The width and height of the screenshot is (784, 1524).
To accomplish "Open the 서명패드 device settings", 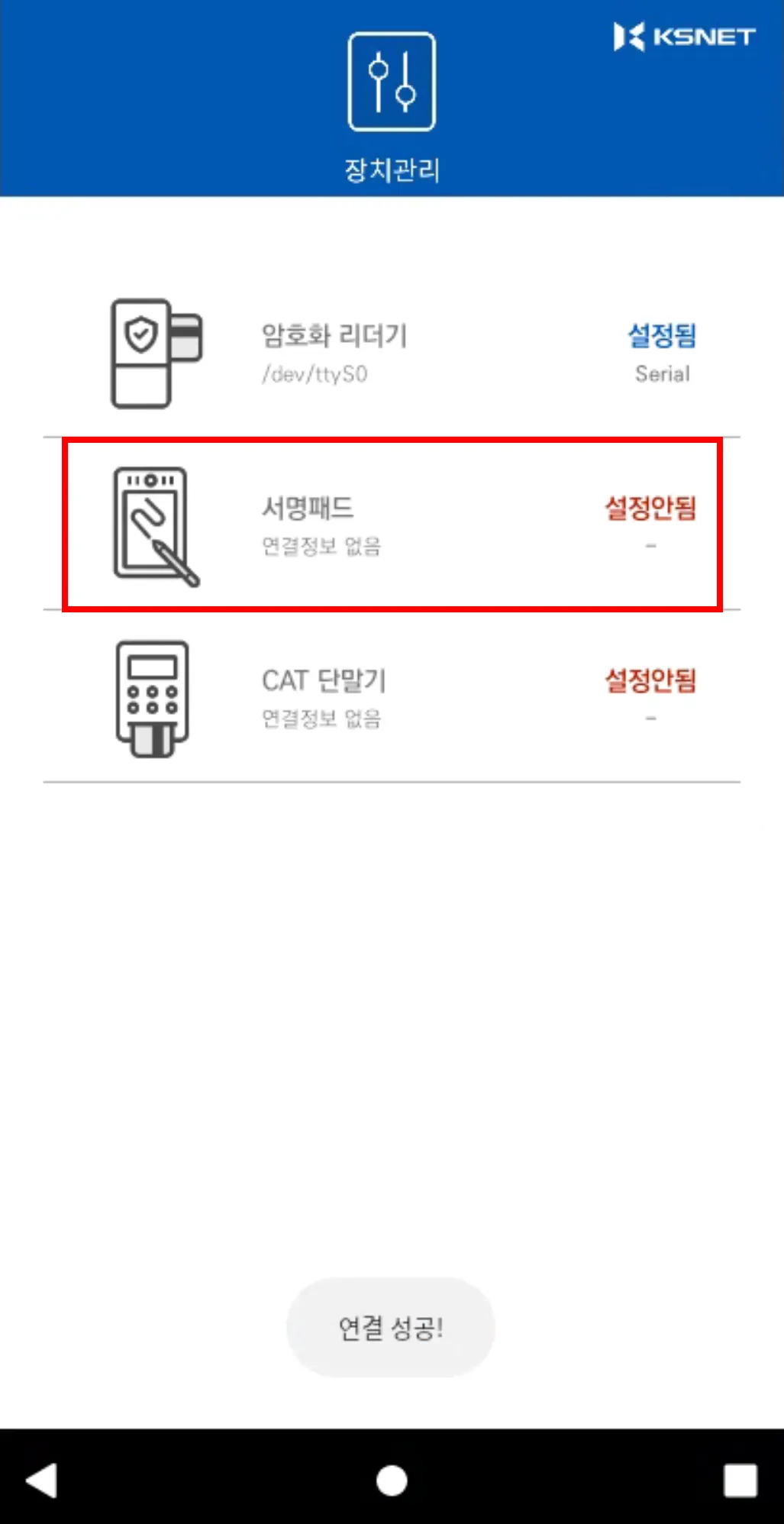I will 392,525.
